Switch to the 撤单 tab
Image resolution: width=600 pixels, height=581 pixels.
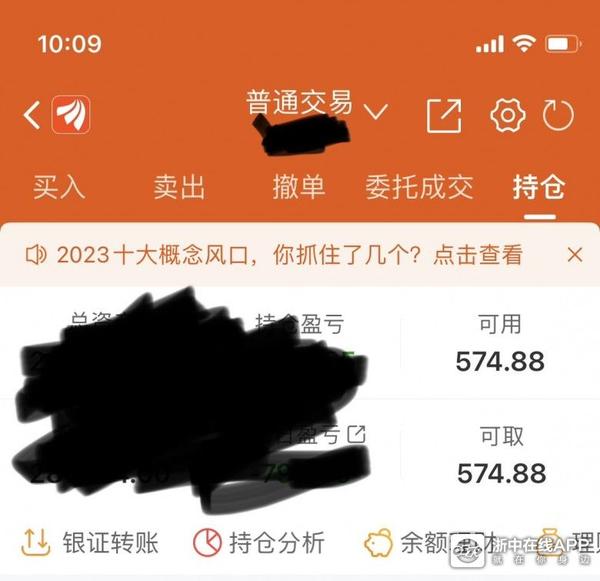(298, 186)
